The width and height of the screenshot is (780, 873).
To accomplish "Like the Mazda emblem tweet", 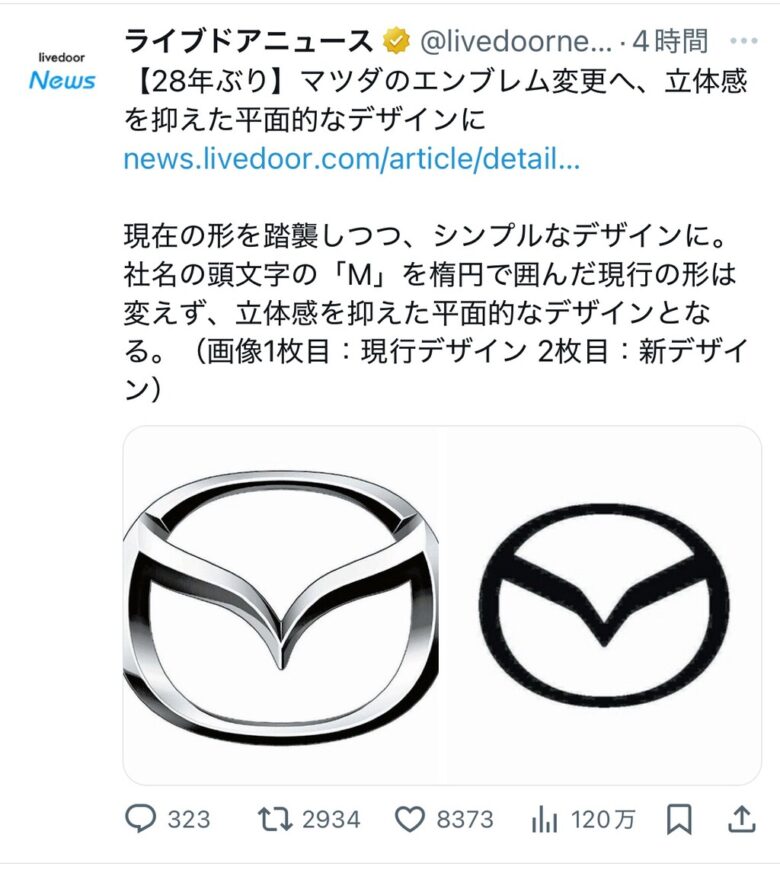I will click(x=410, y=820).
